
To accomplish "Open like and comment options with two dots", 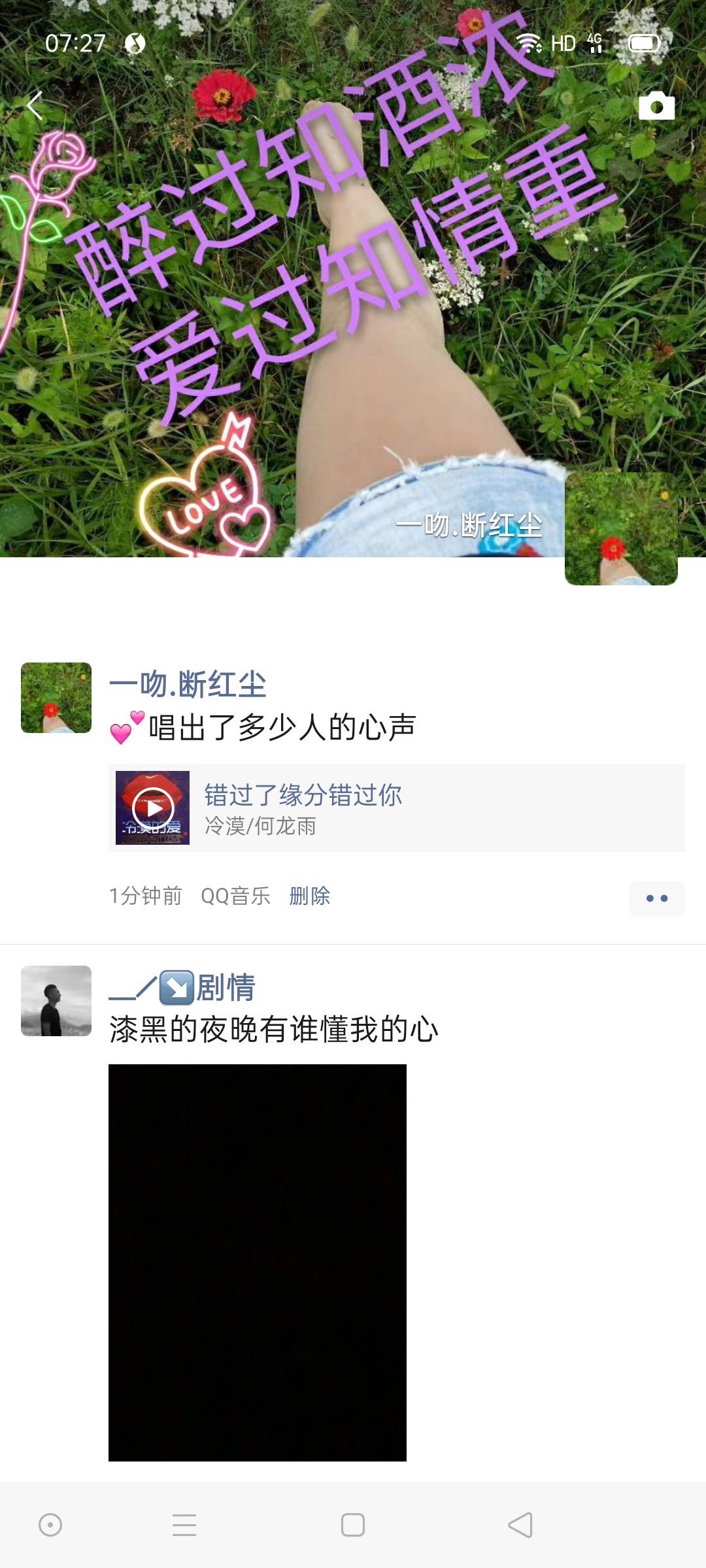I will coord(656,898).
